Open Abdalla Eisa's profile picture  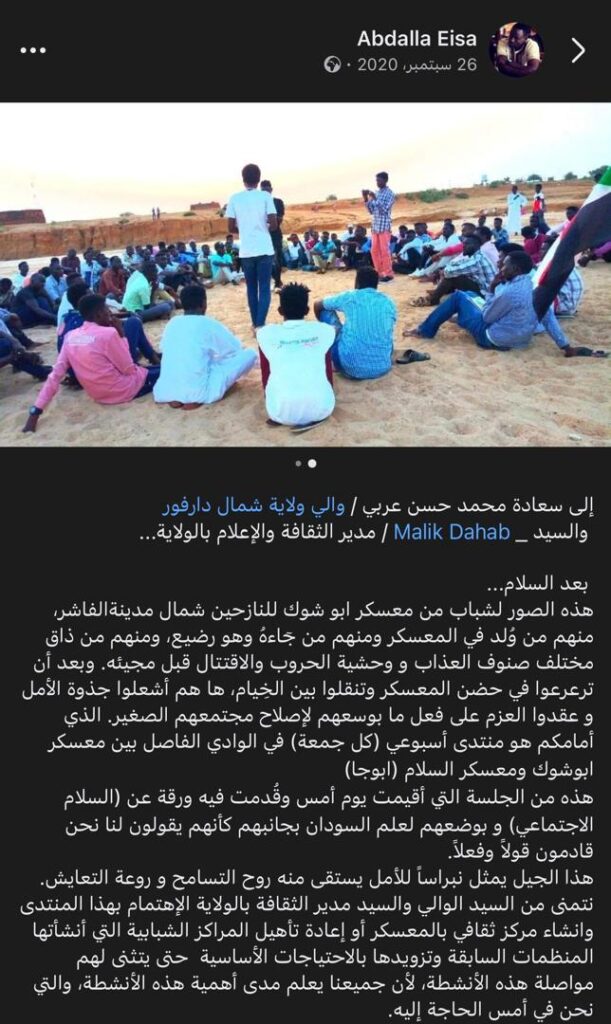(515, 50)
